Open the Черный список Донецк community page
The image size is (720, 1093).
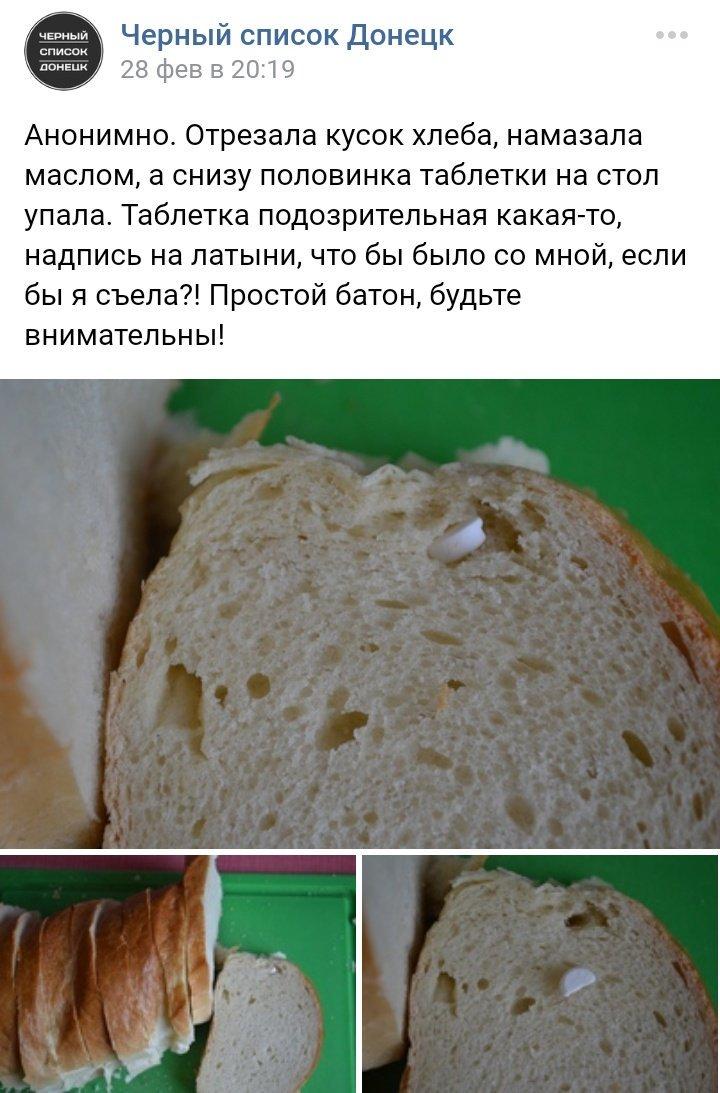(287, 35)
